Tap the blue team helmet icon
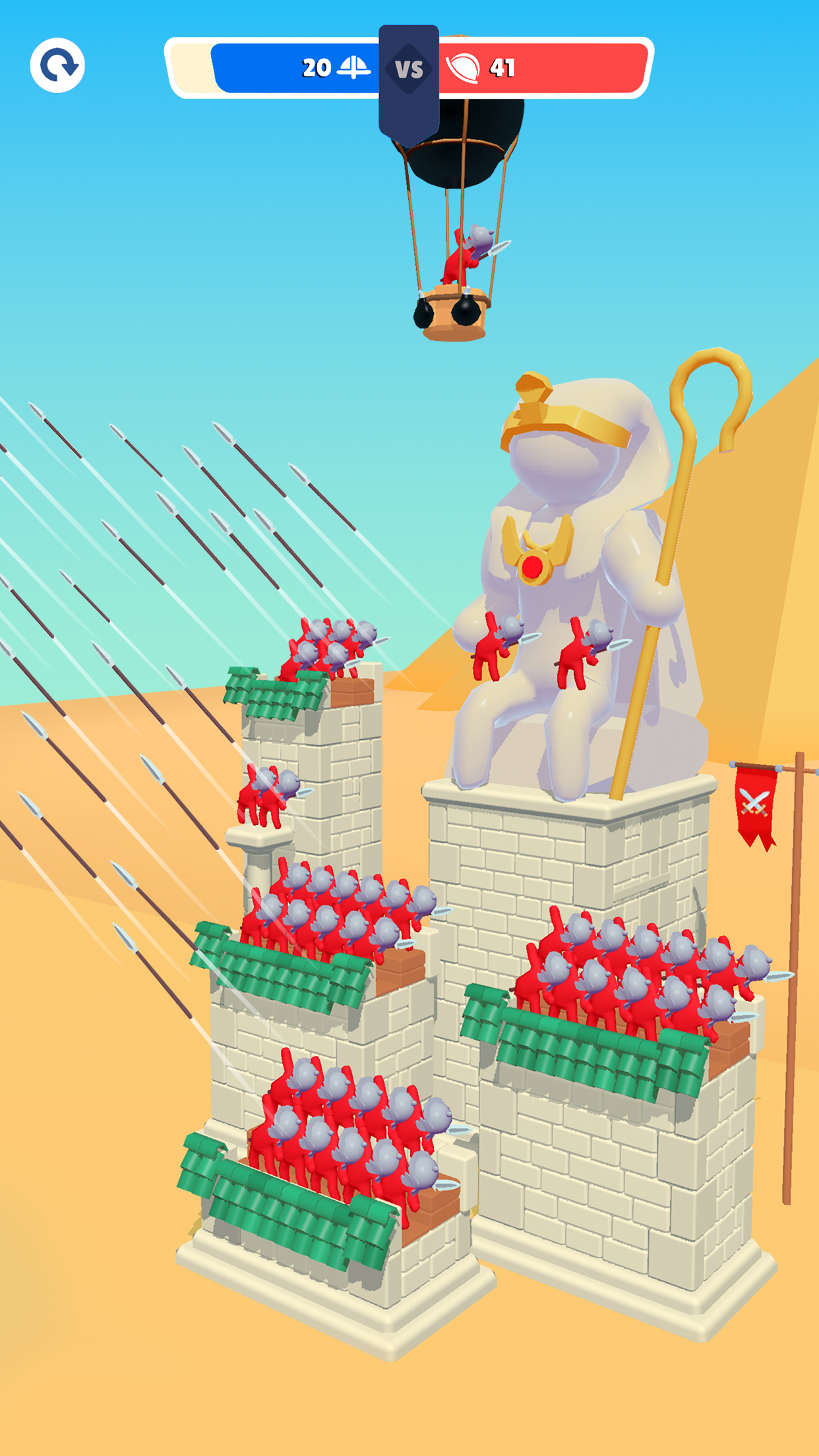The height and width of the screenshot is (1456, 819). click(353, 67)
